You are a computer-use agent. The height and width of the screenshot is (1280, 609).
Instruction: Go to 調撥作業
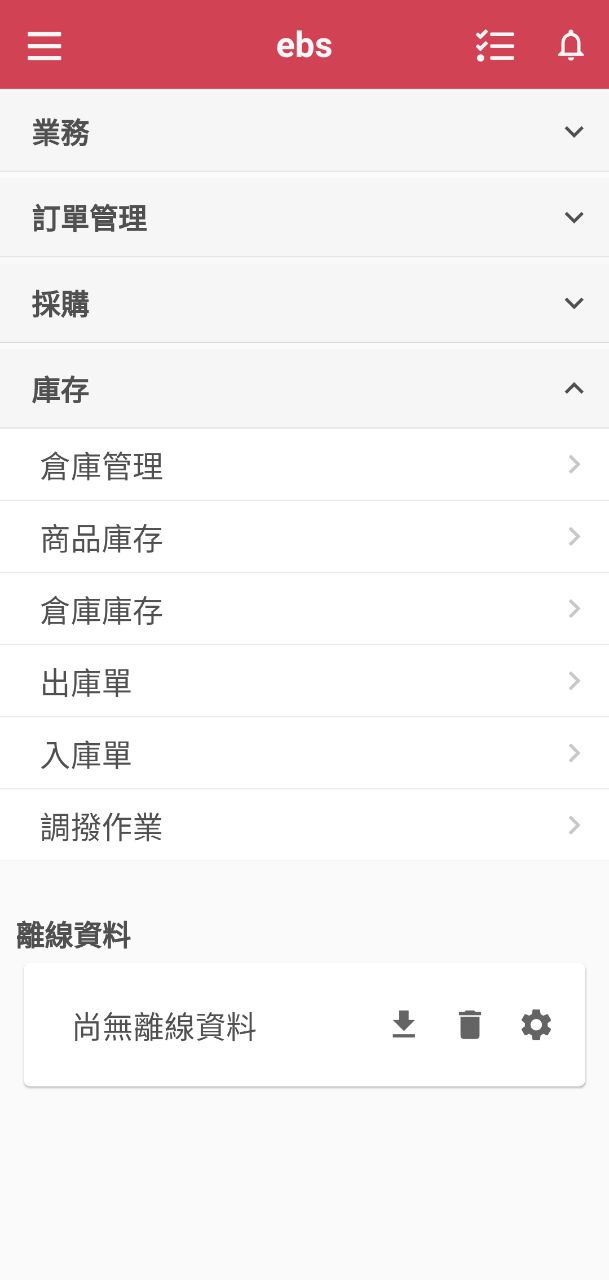click(304, 825)
